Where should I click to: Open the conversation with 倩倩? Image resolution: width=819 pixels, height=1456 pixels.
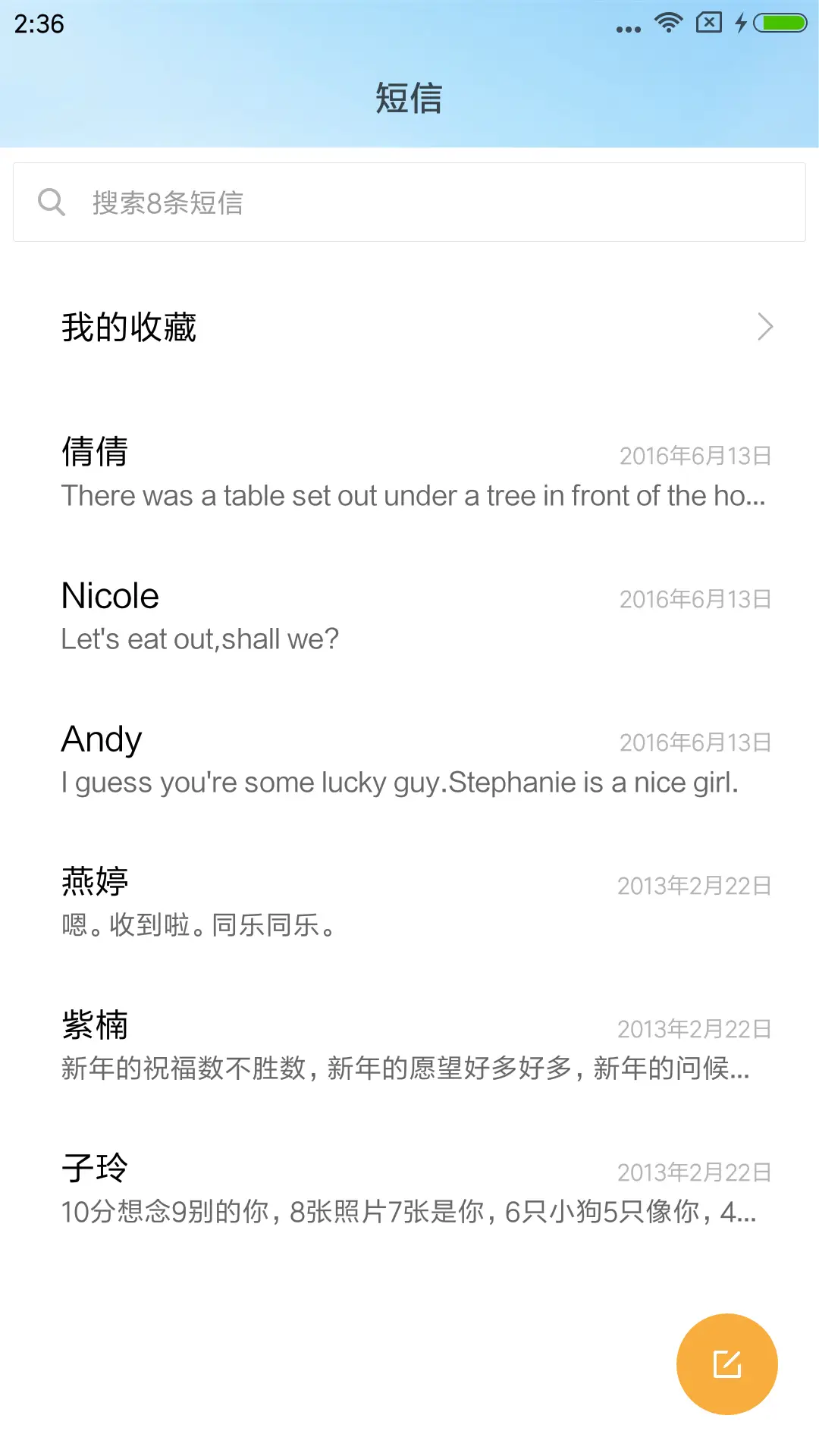click(x=409, y=473)
